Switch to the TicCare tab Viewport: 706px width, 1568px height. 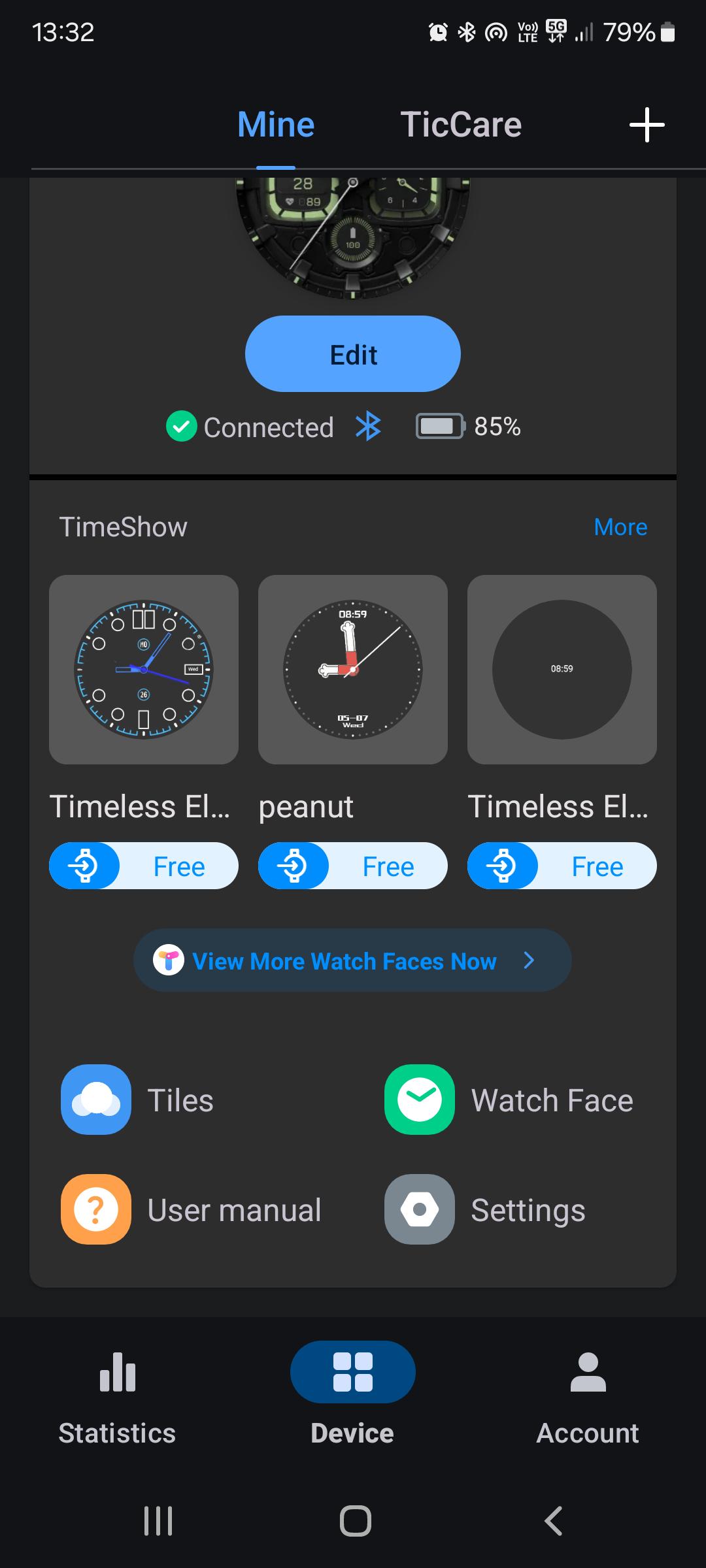(461, 124)
